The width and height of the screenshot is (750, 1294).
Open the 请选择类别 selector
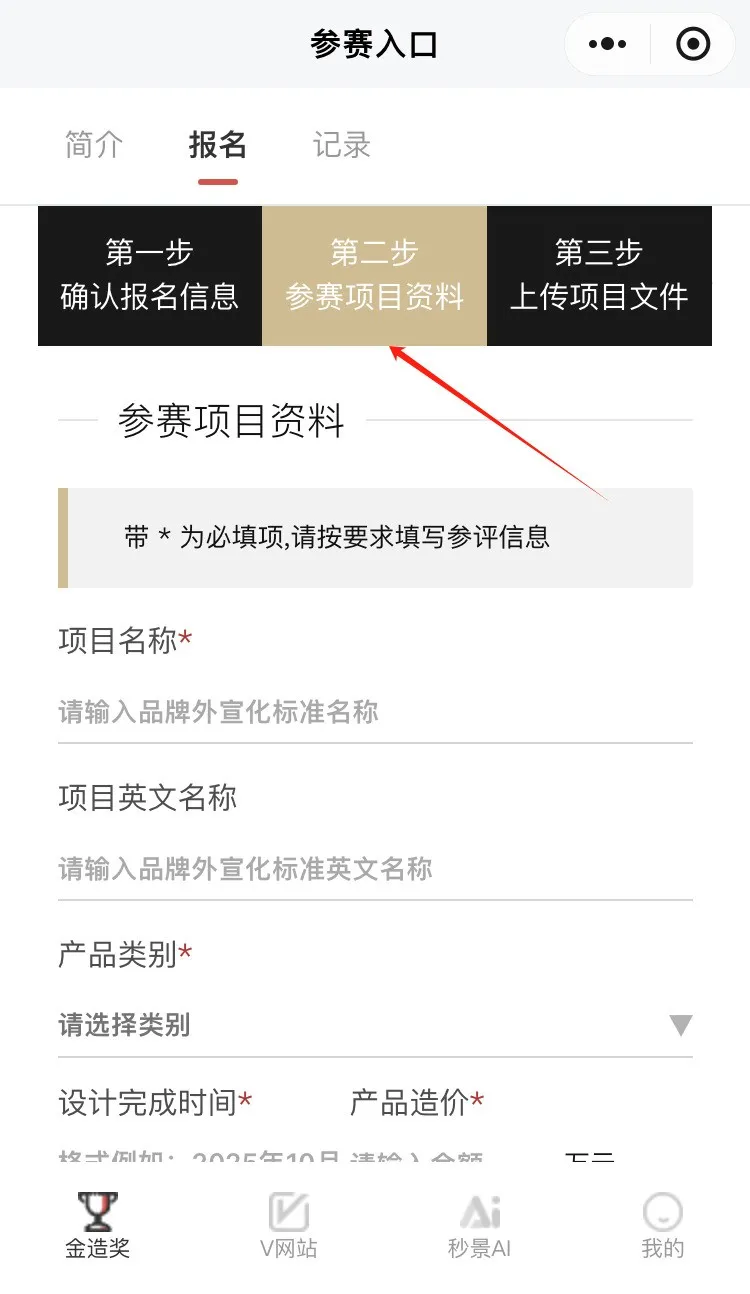124,1025
